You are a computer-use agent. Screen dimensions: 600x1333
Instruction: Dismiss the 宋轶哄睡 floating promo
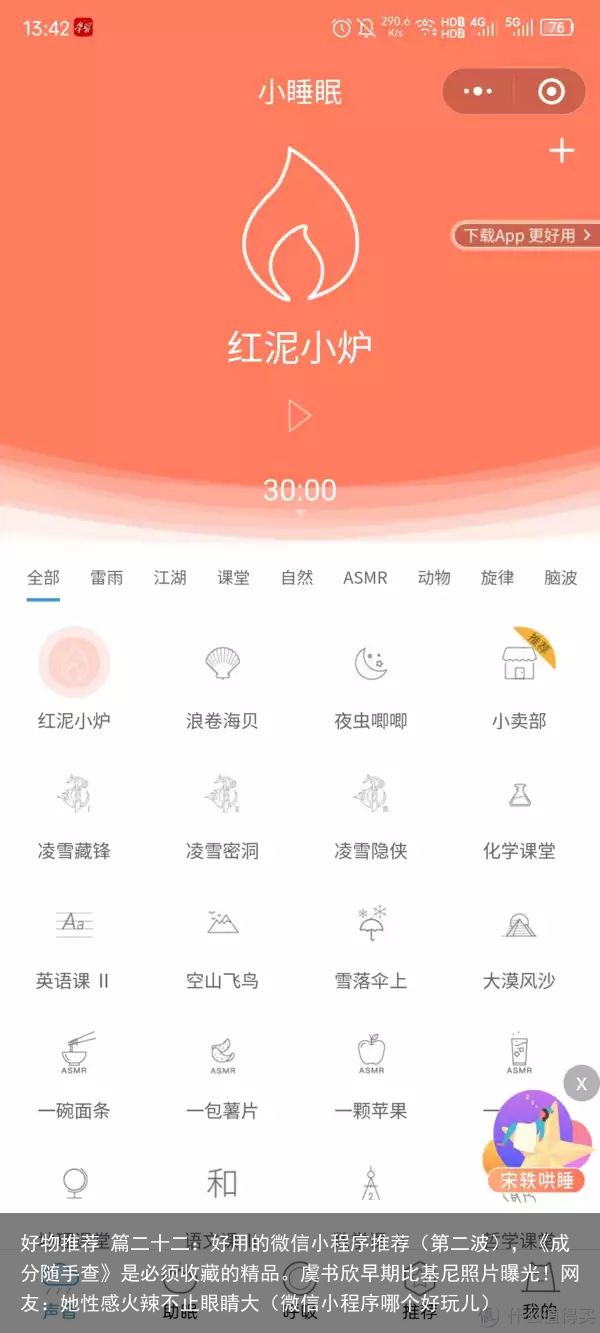[x=581, y=1084]
